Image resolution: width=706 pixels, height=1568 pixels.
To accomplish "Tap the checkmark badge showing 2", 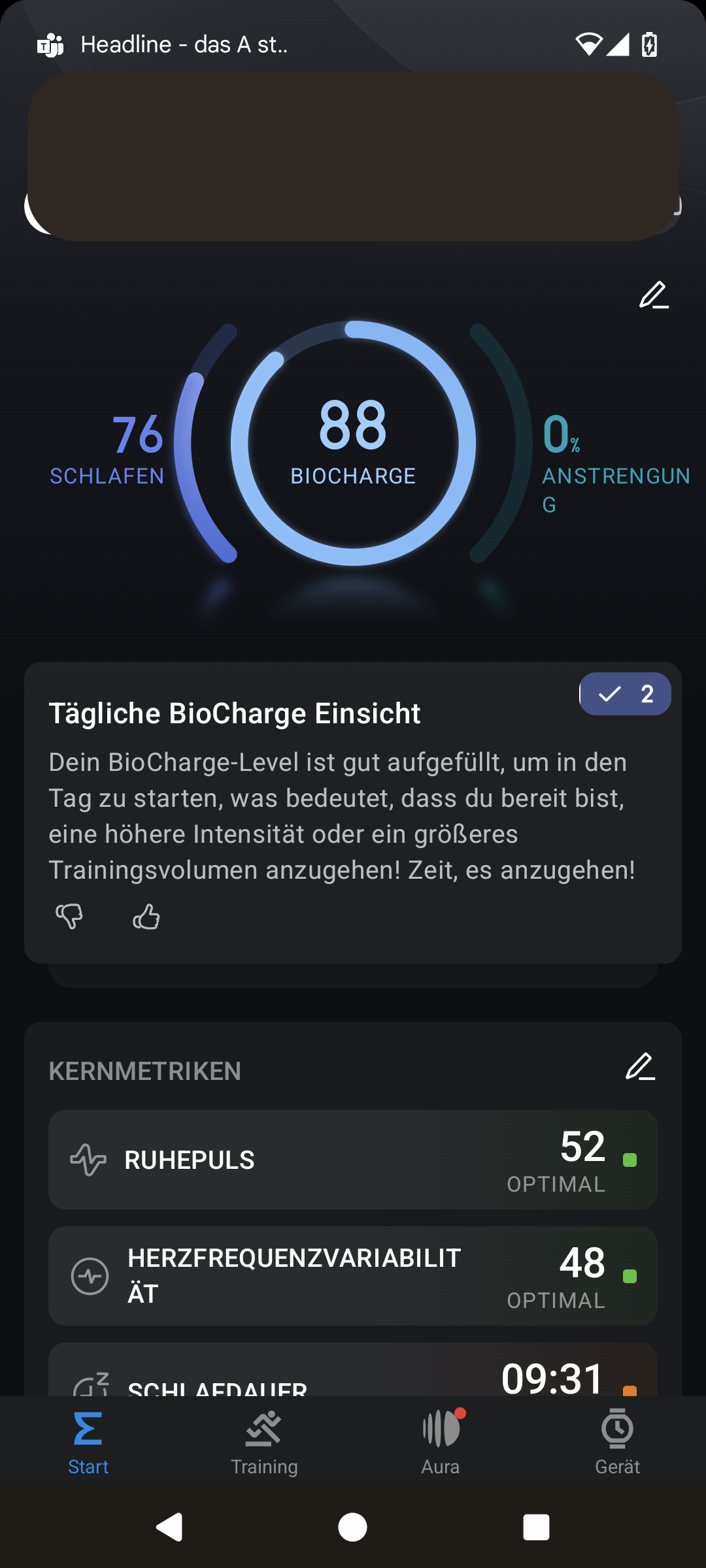I will point(625,694).
